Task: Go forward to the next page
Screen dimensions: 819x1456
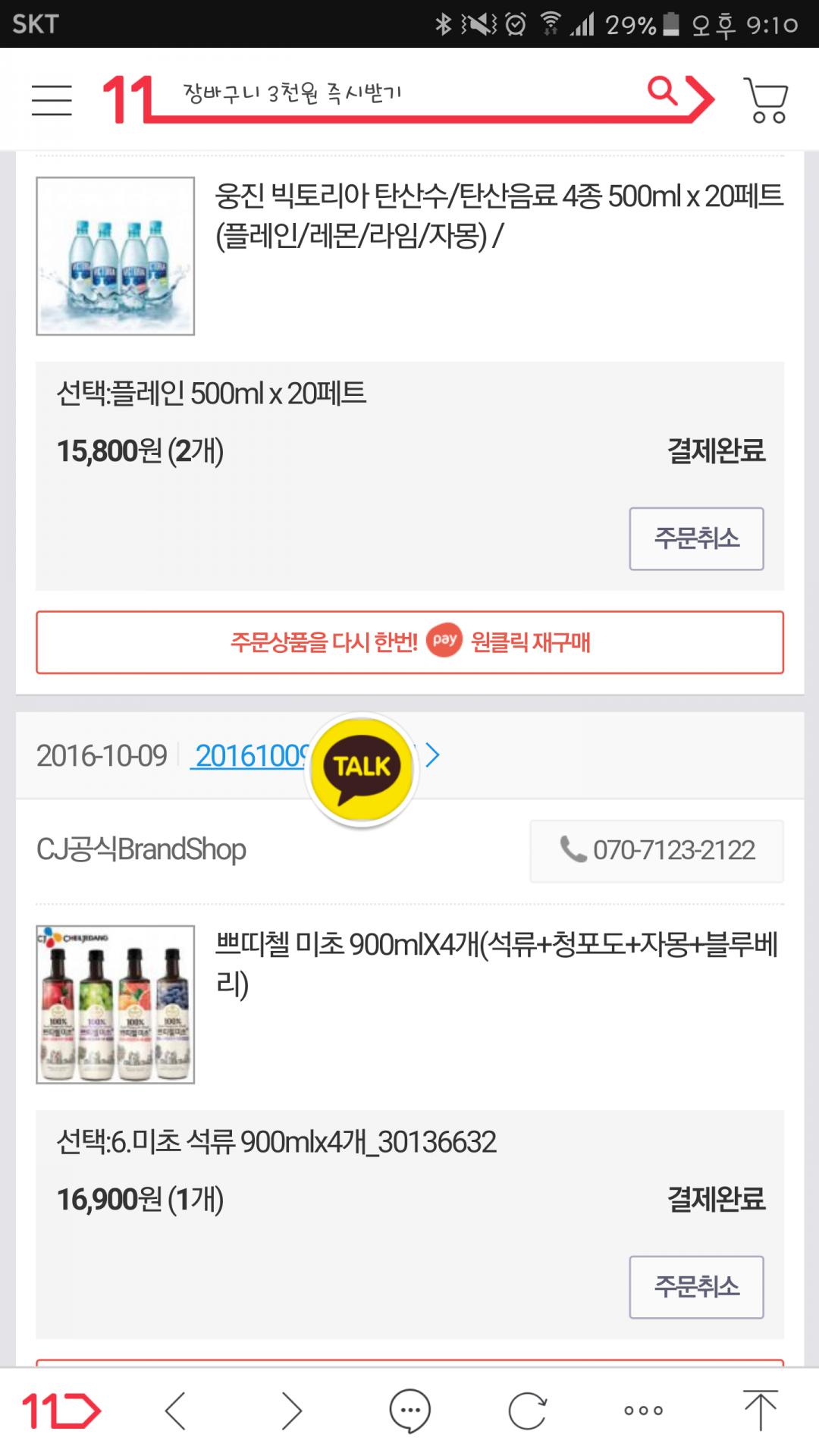Action: coord(292,1411)
